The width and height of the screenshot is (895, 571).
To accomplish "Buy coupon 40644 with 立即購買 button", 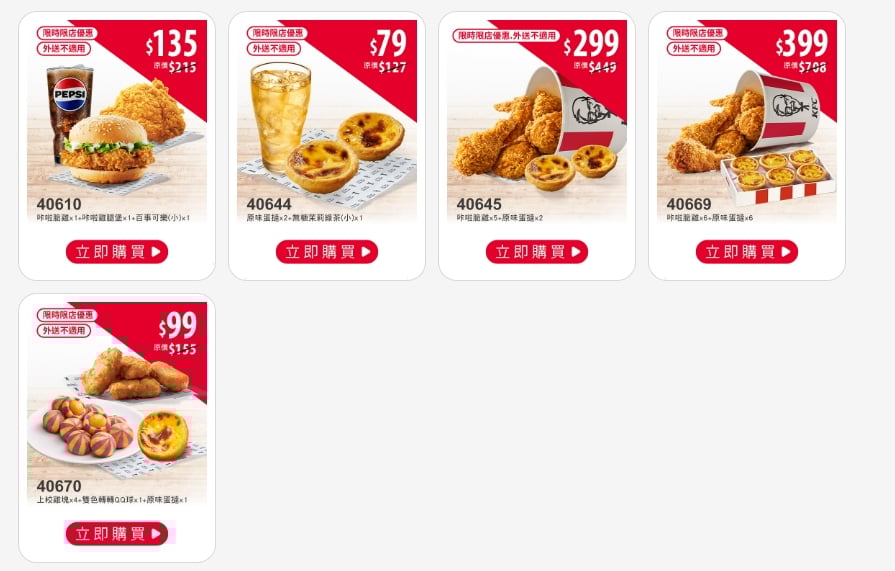I will coord(327,252).
